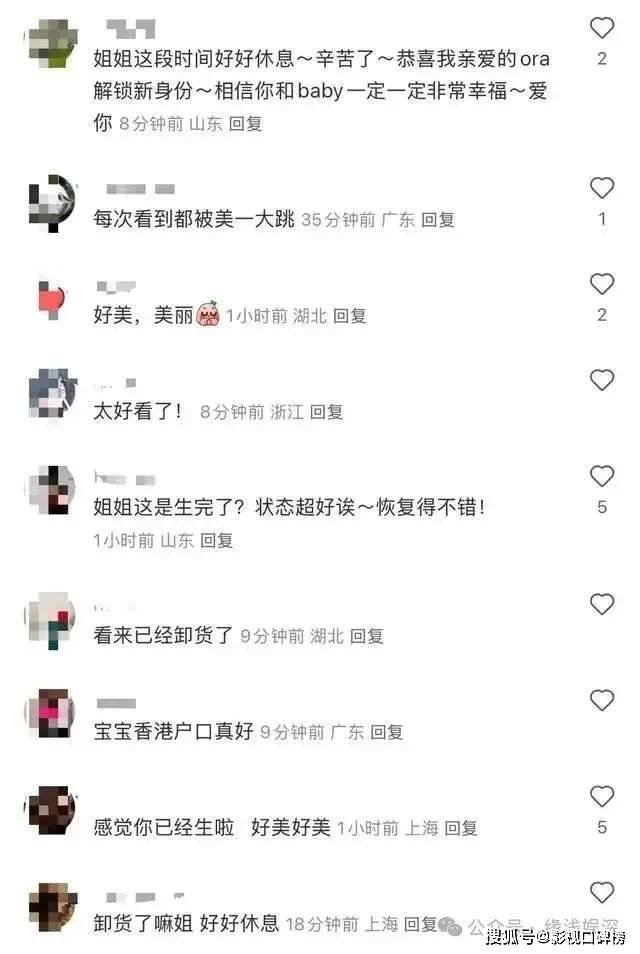Reply to the comment 每次看到都被美一大跳
640x954 pixels.
[437, 220]
